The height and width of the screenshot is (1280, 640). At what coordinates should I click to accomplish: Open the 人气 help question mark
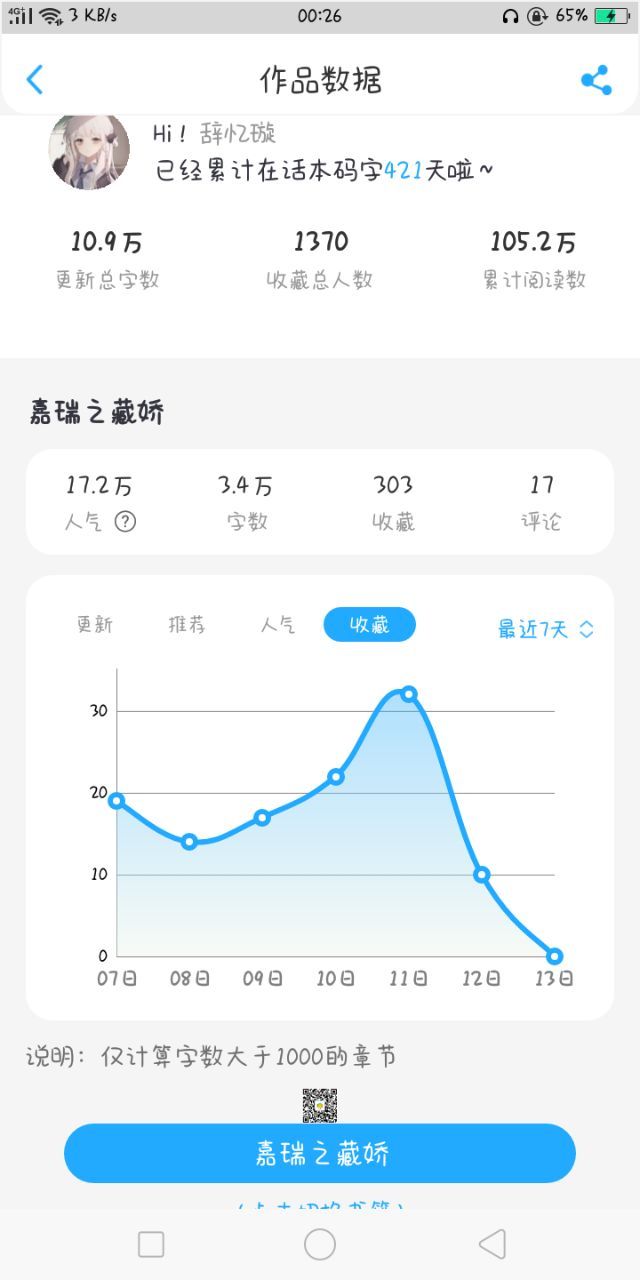(x=125, y=521)
